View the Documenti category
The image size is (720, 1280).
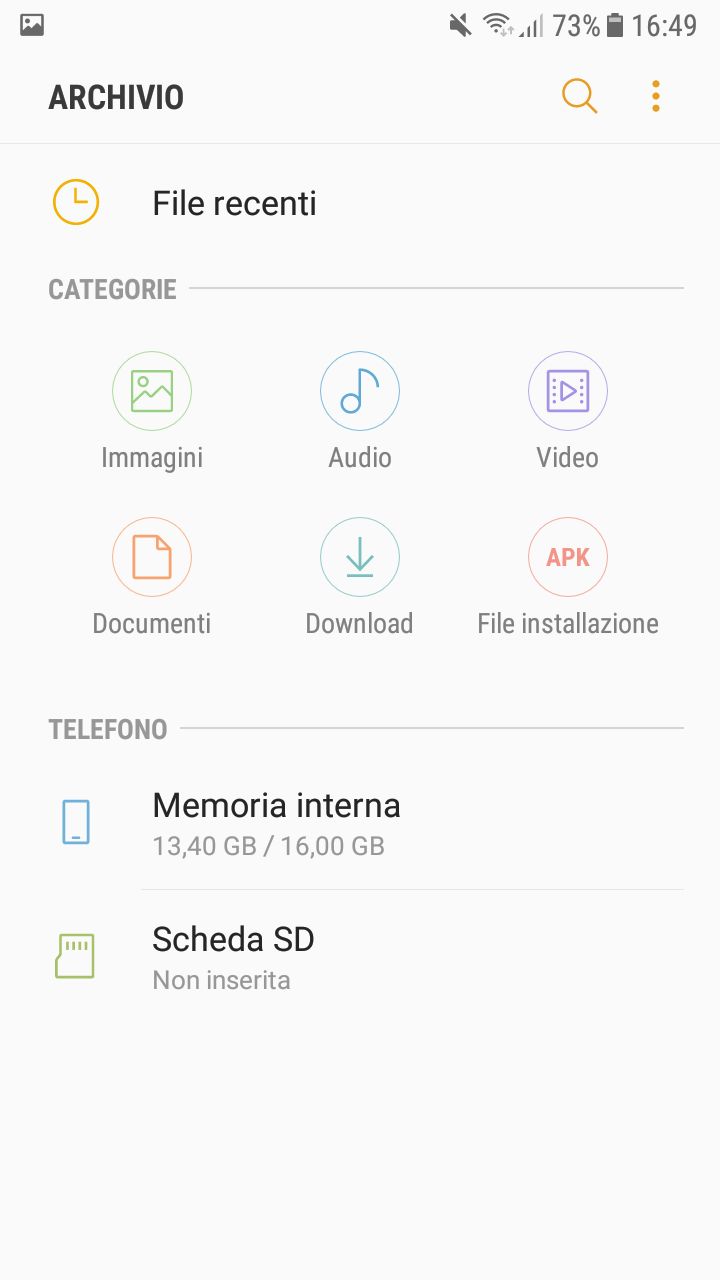pos(152,577)
